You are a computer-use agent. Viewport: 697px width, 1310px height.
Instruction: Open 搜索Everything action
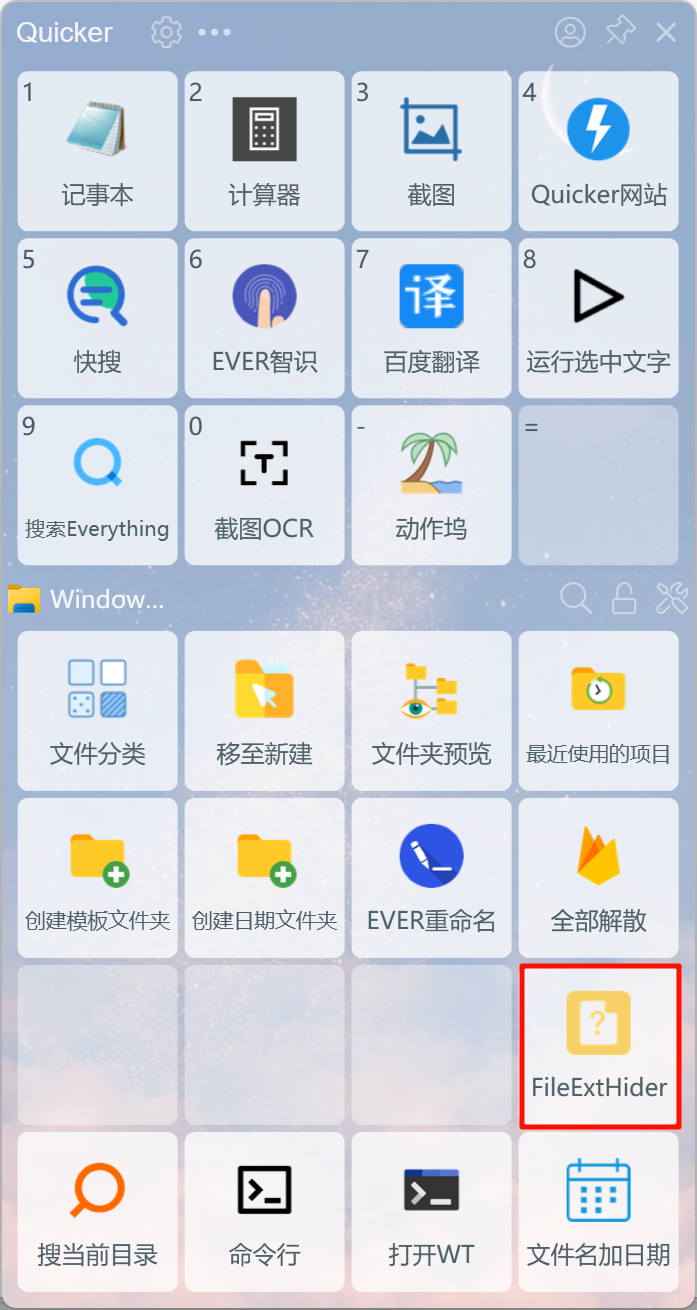(x=98, y=486)
